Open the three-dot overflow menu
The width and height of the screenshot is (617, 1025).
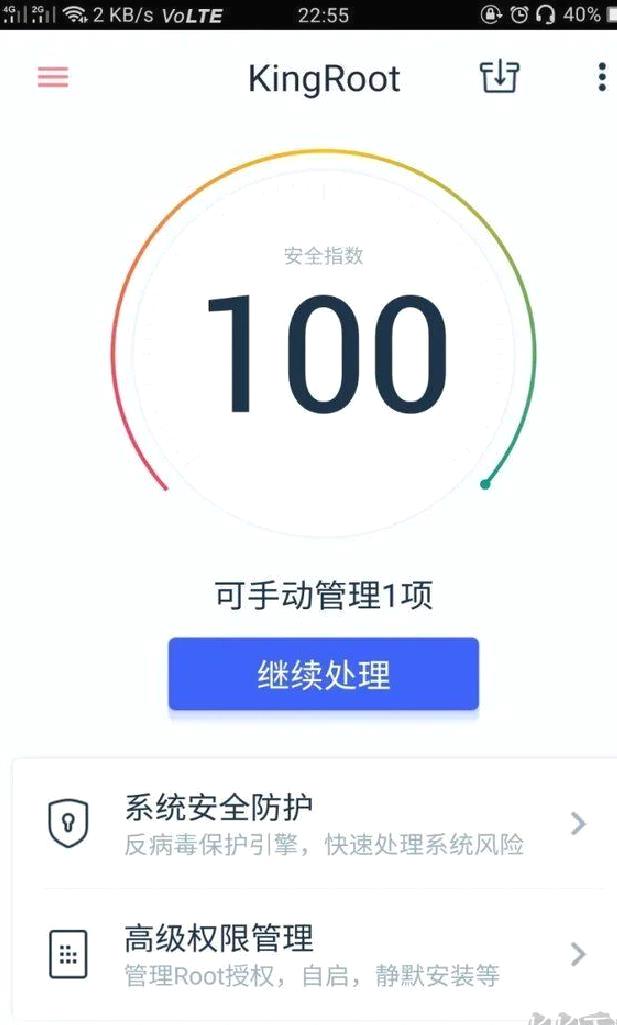[x=601, y=77]
